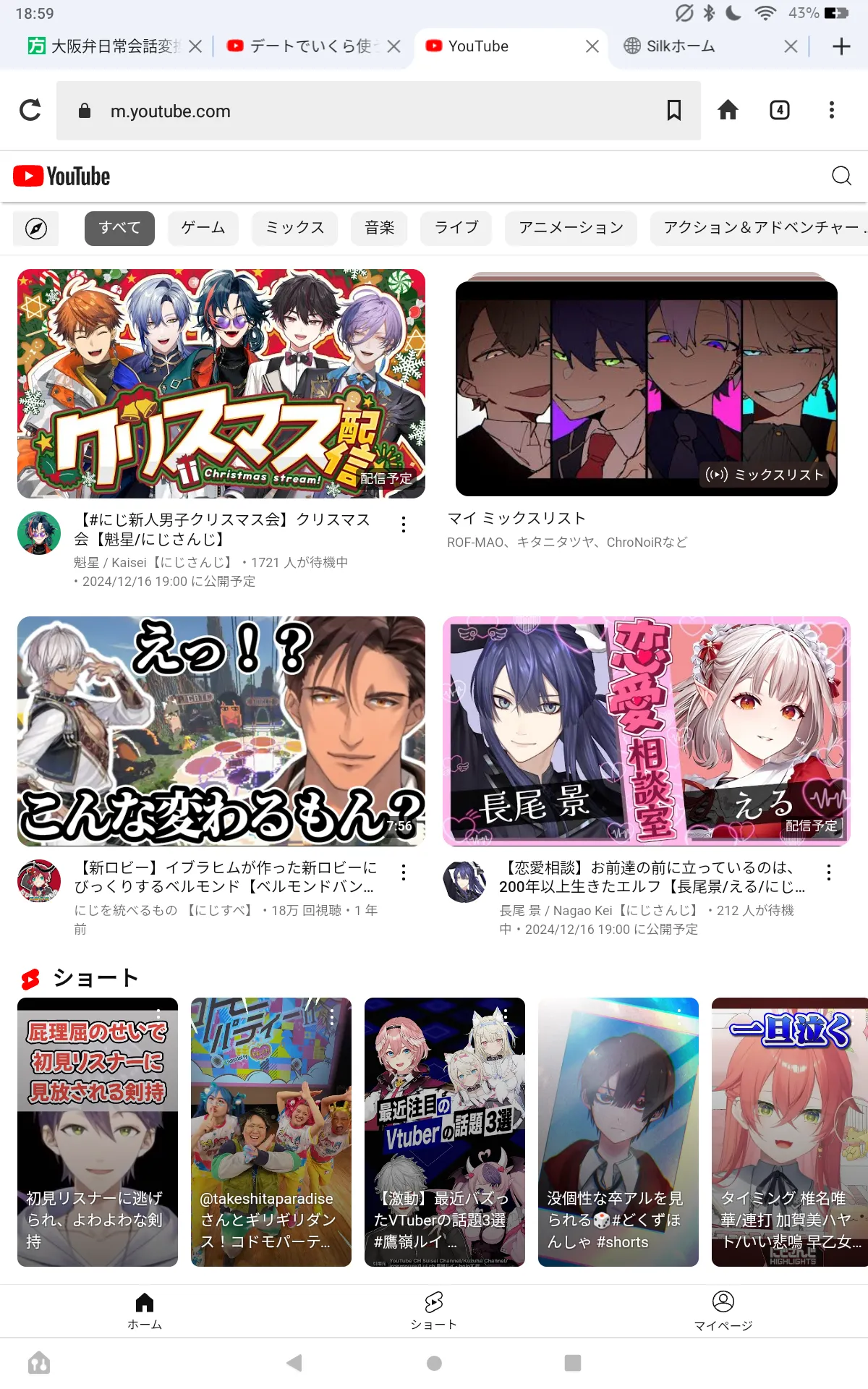Switch to the ショート bottom tab
The width and height of the screenshot is (868, 1389).
(x=434, y=1311)
